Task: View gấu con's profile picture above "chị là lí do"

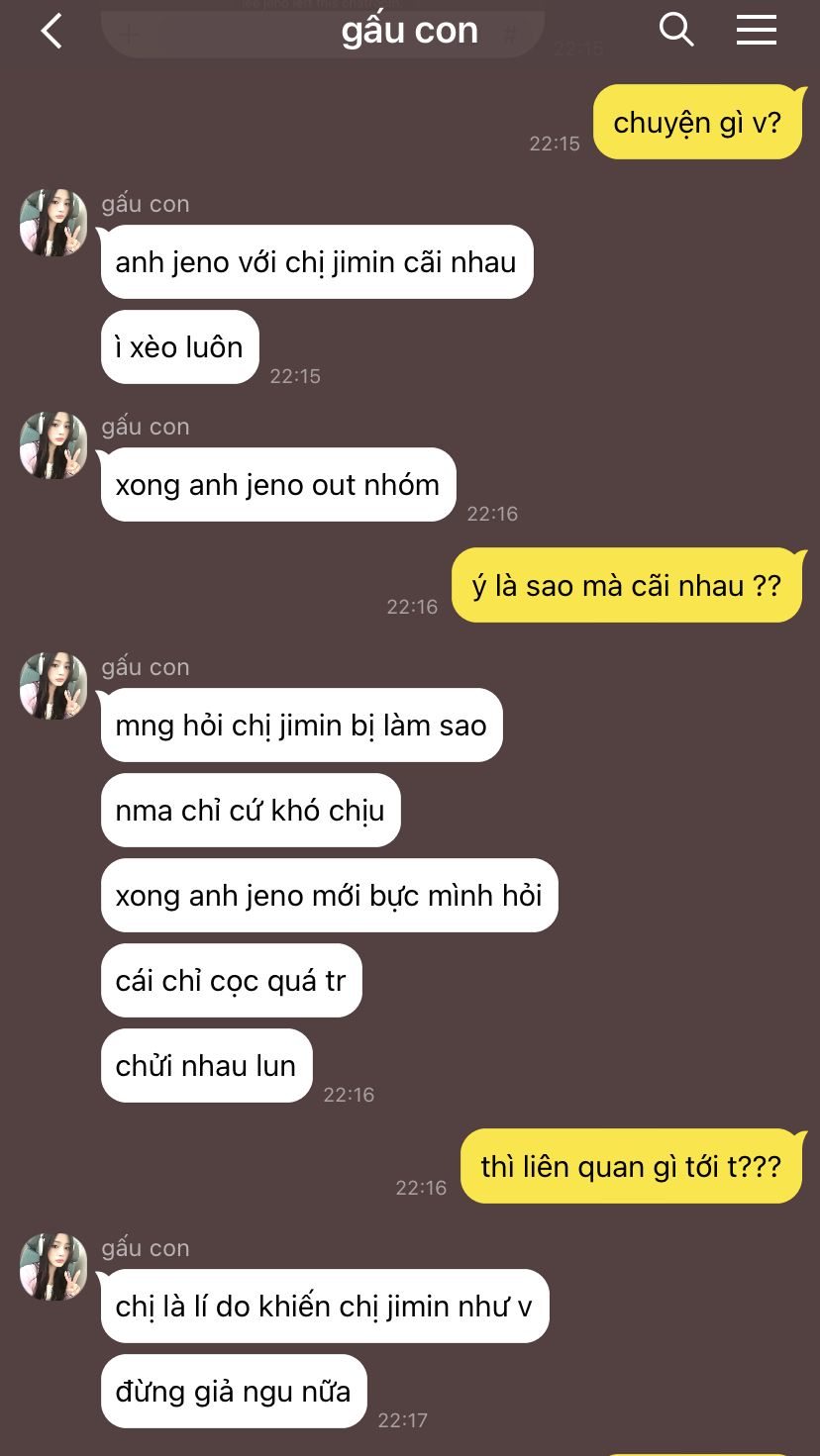Action: click(x=53, y=1267)
